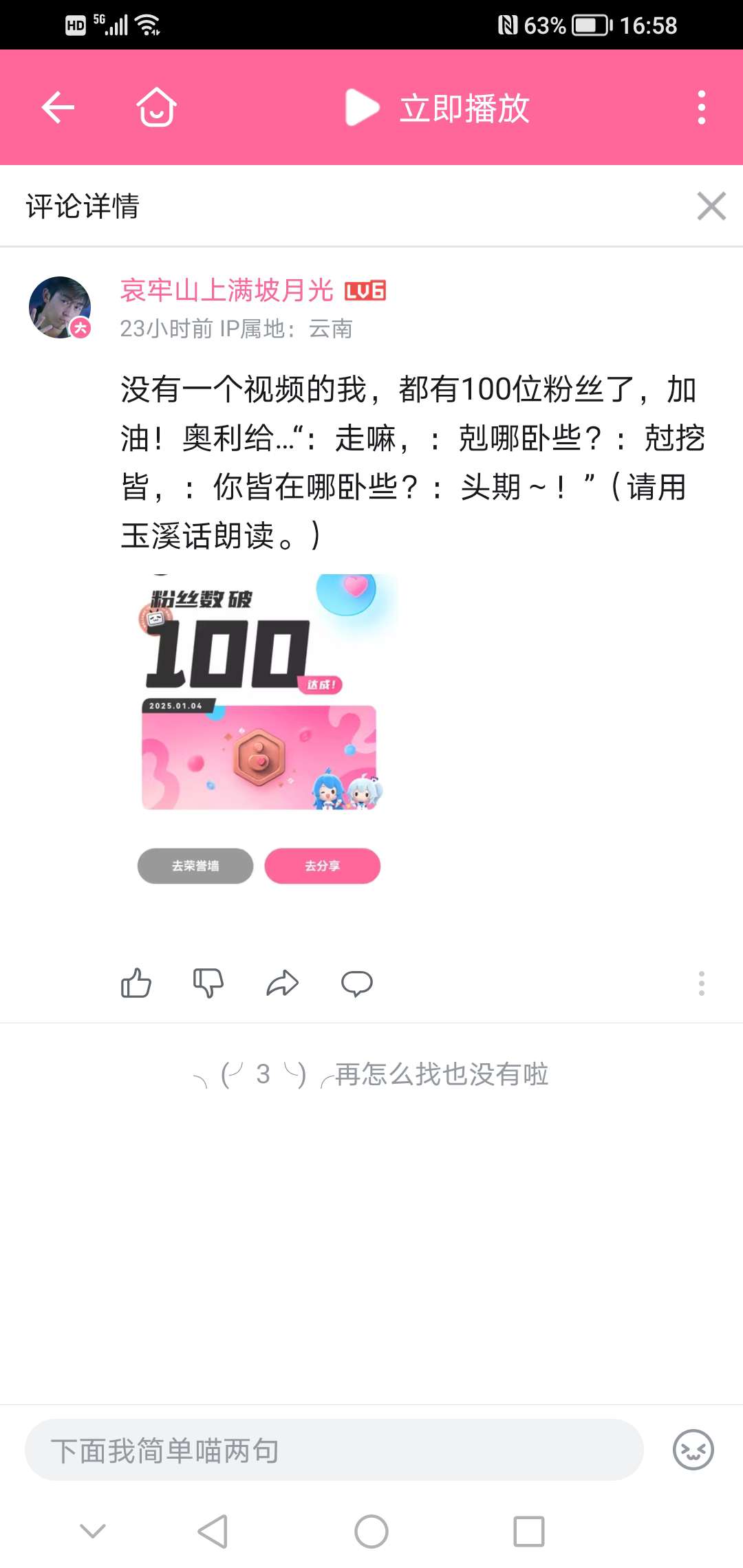Go back using the top arrow
Screen dimensions: 743x1568
(x=58, y=107)
